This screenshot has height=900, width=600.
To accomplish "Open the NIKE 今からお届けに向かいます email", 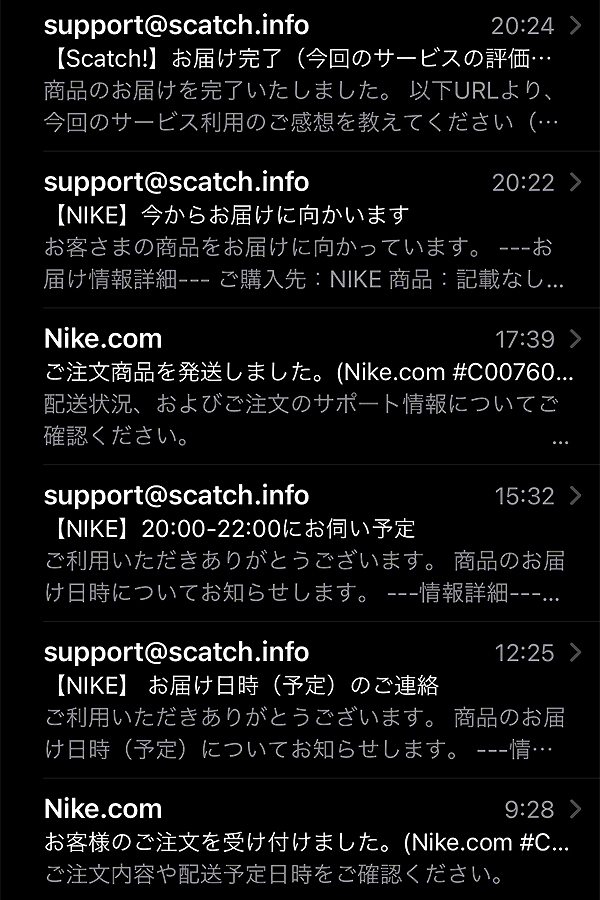I will [300, 230].
